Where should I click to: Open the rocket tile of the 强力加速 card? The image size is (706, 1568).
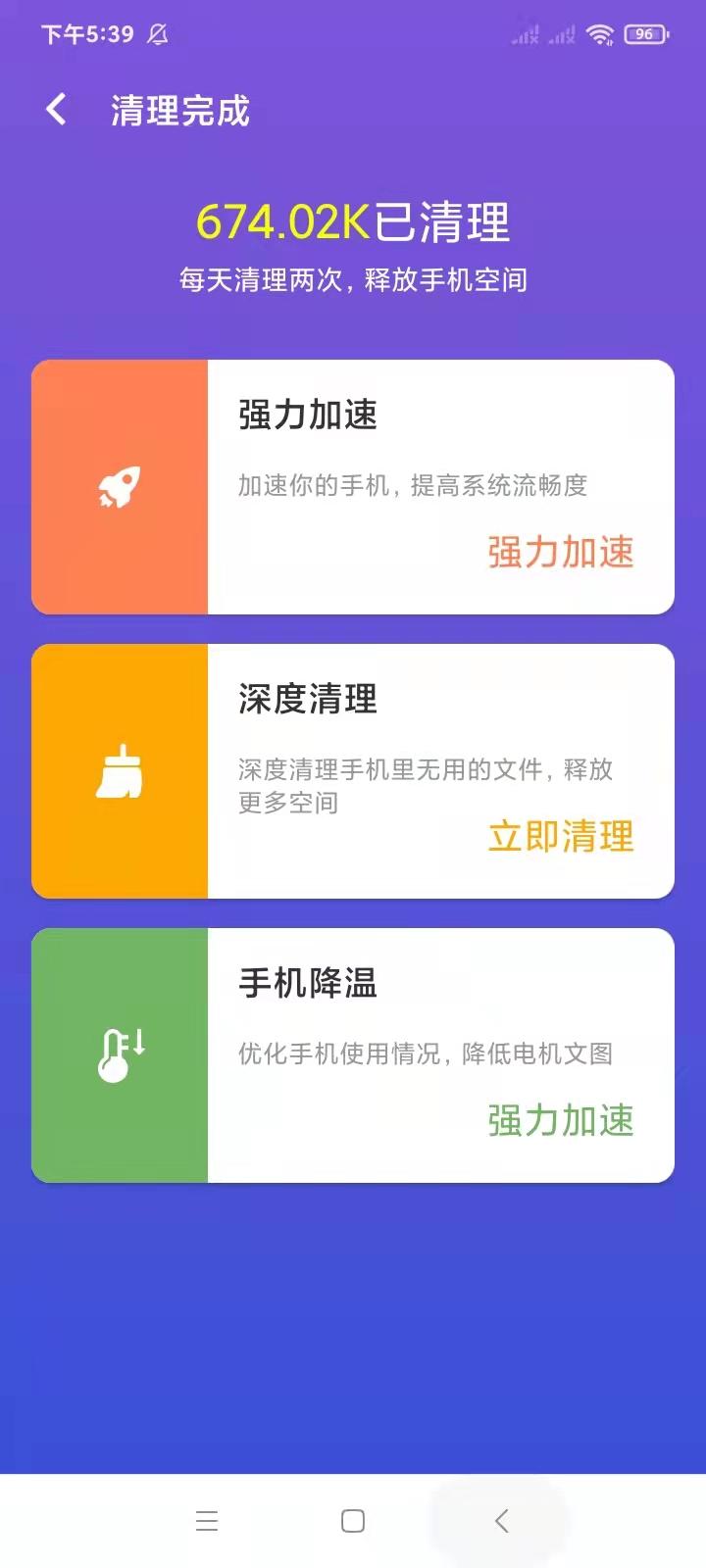pos(120,487)
